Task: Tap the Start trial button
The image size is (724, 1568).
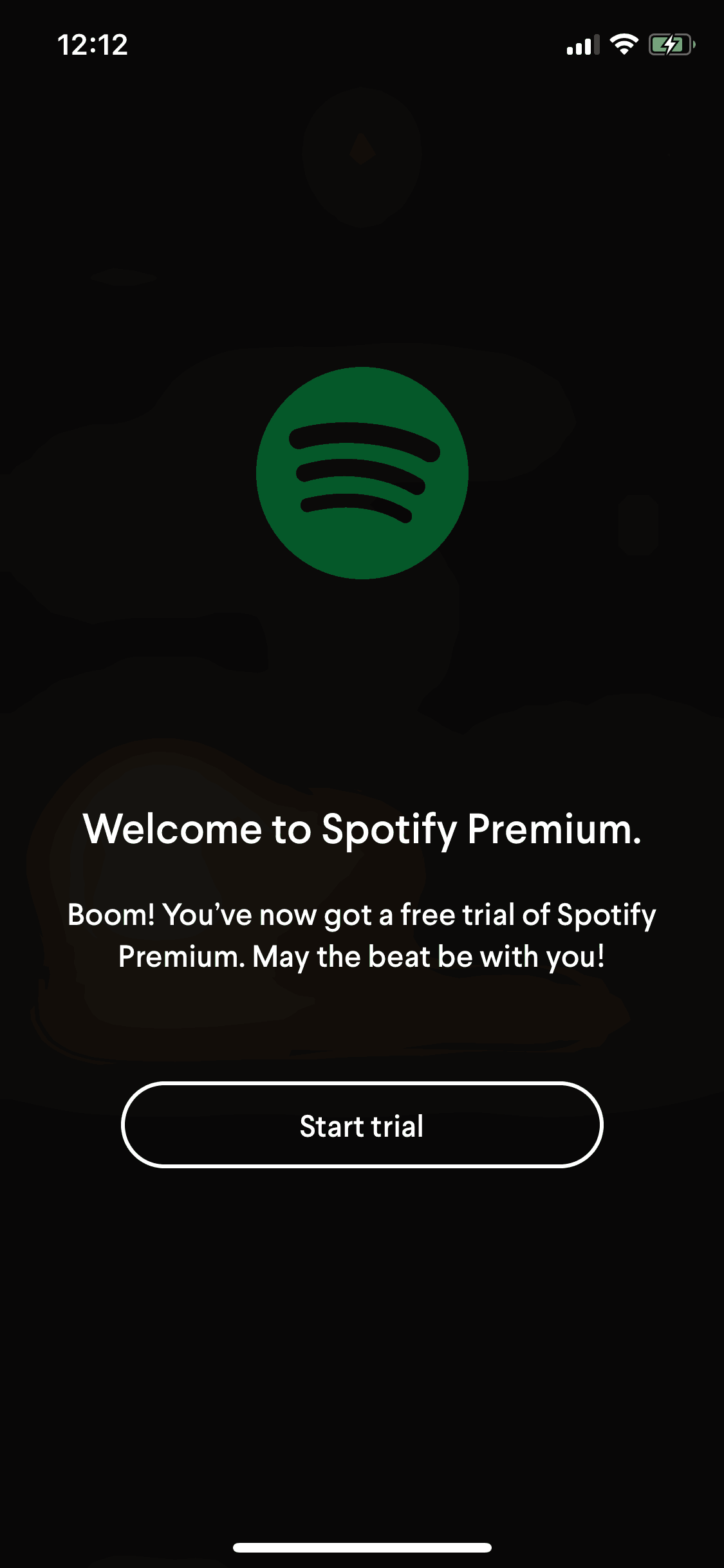Action: (362, 1125)
